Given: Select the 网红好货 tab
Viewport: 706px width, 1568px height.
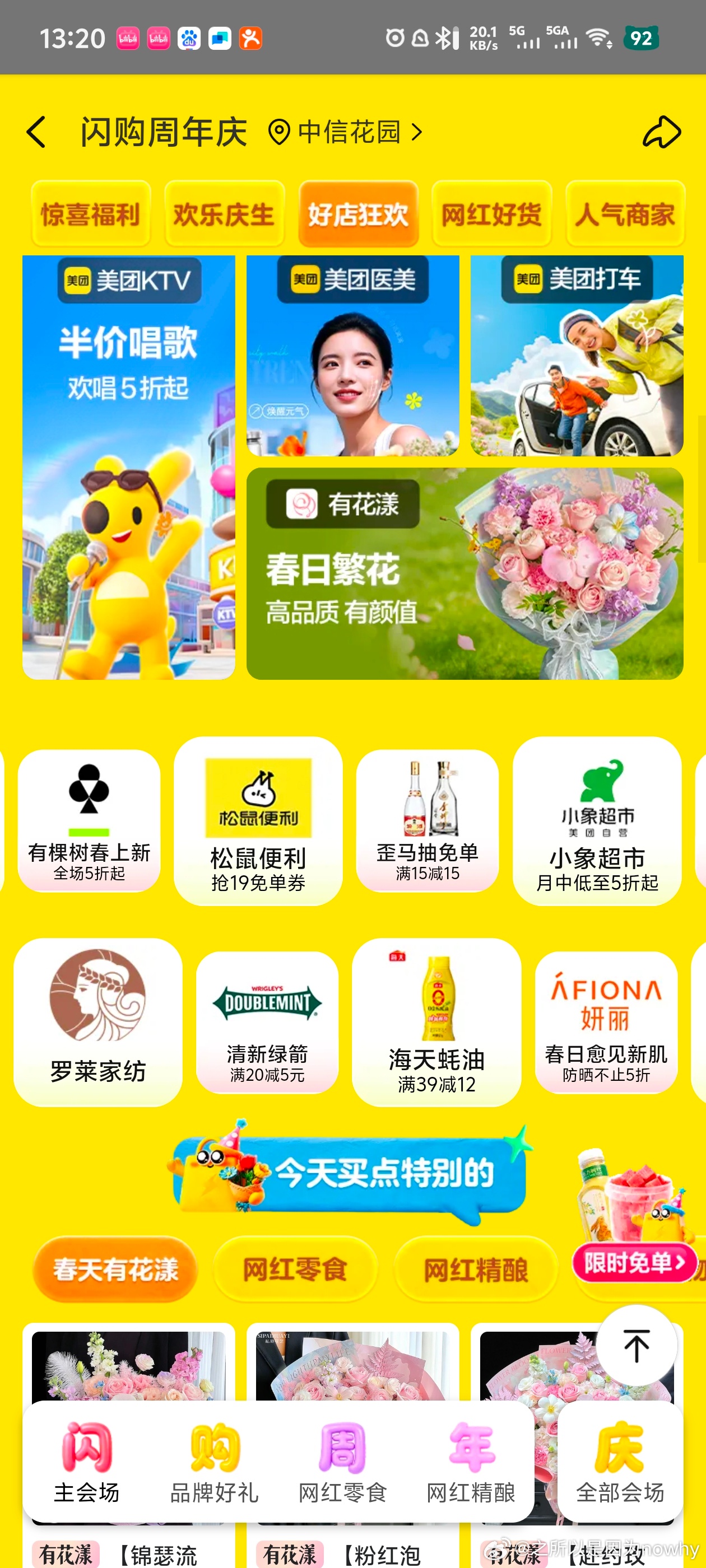Looking at the screenshot, I should click(x=491, y=214).
